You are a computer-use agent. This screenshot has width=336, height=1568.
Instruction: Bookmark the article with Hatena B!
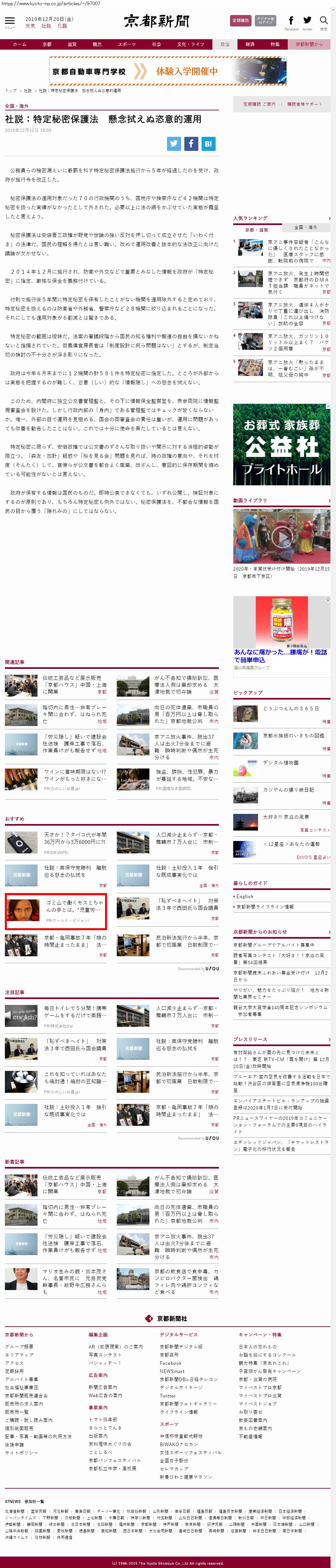[x=208, y=144]
